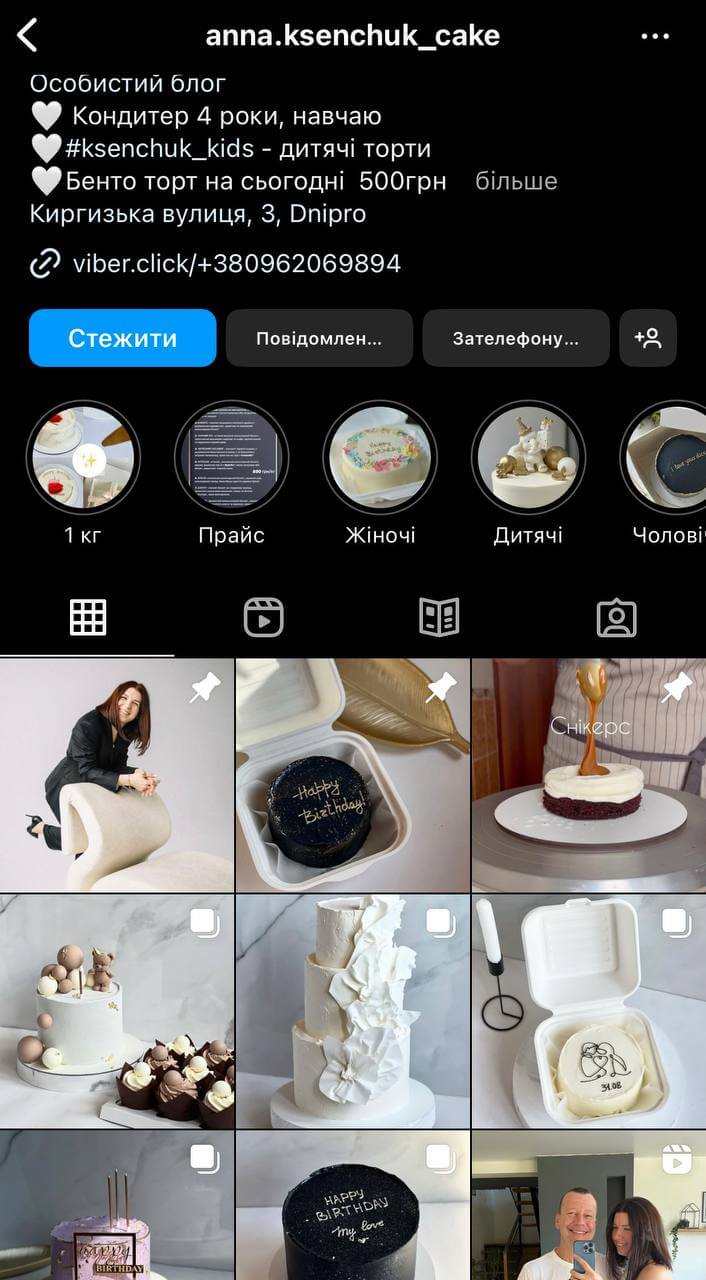706x1280 pixels.
Task: Switch to the Reels tab
Action: [264, 618]
